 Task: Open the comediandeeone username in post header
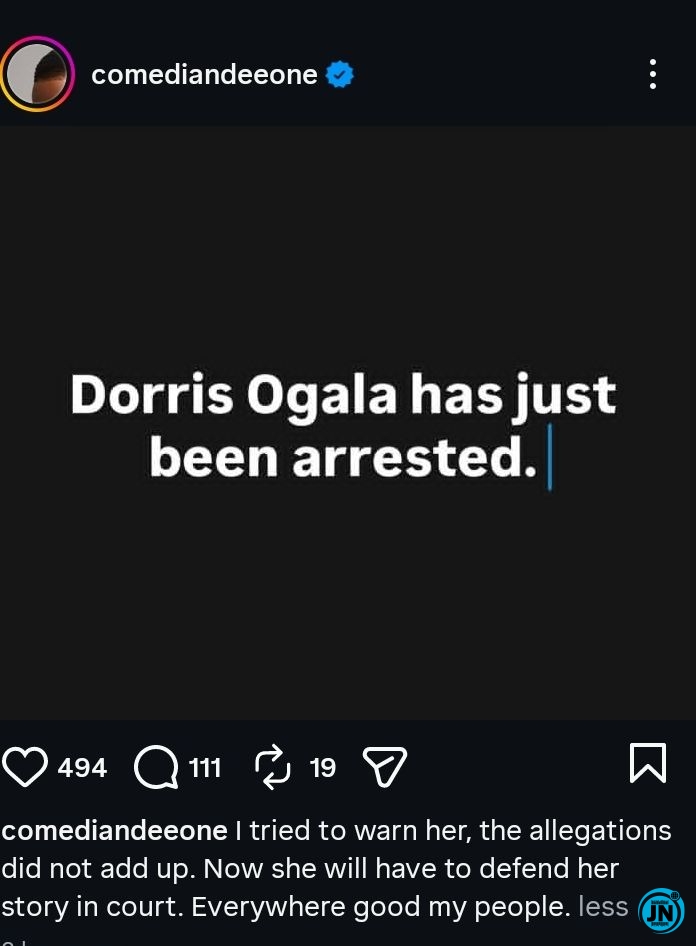pyautogui.click(x=204, y=74)
